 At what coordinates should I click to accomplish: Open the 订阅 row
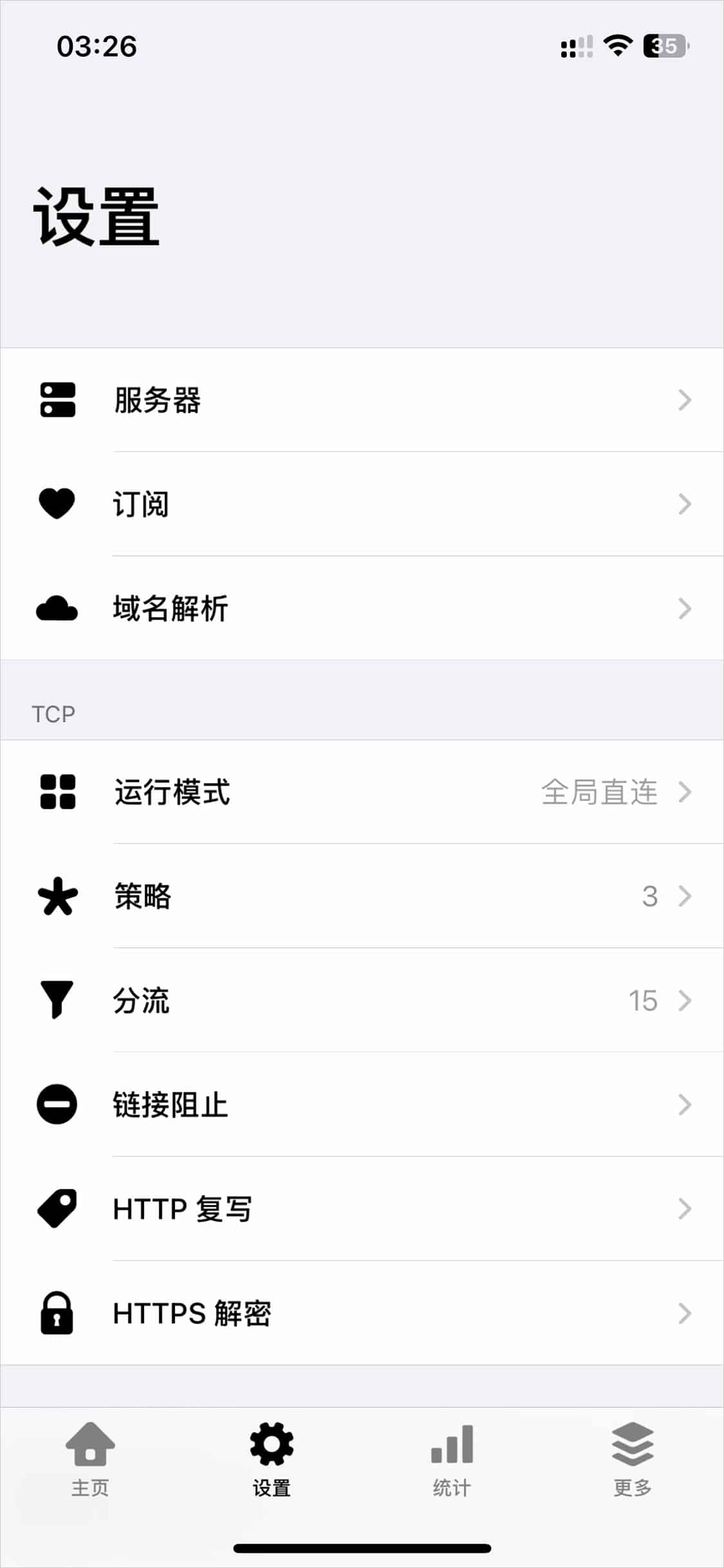(x=362, y=504)
